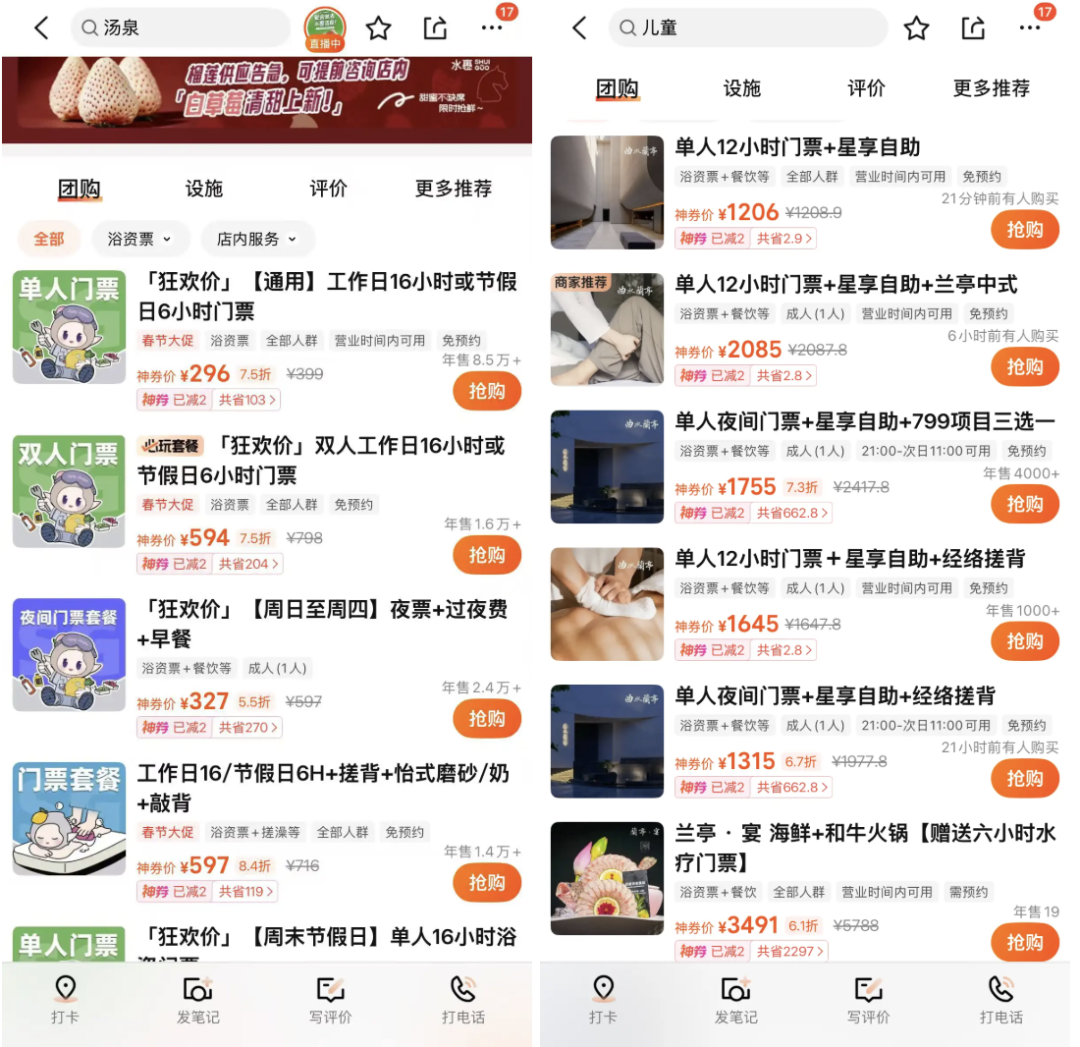
Task: Tap 抢购 for the ¥594 双人门票 deal
Action: (487, 555)
